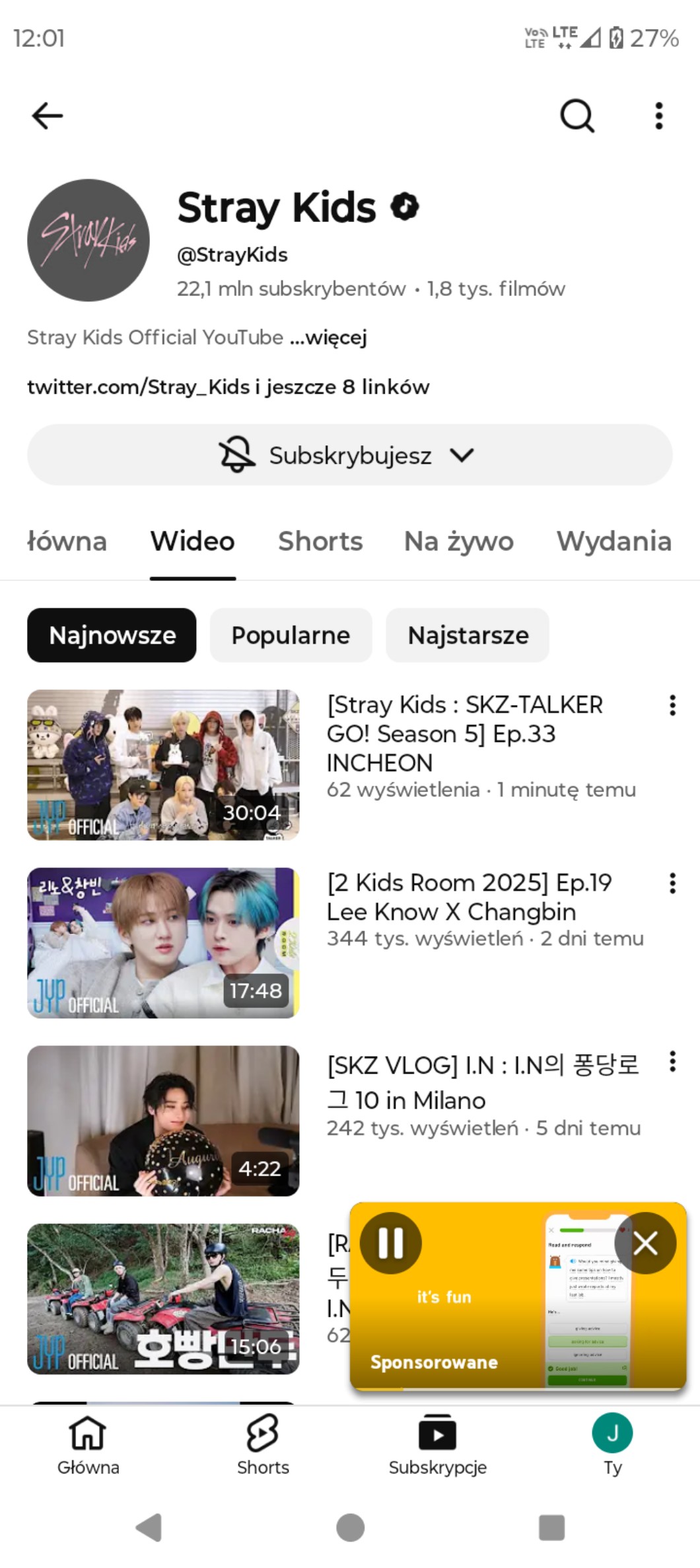Sort videos by Popularne
The height and width of the screenshot is (1568, 700).
(x=291, y=635)
